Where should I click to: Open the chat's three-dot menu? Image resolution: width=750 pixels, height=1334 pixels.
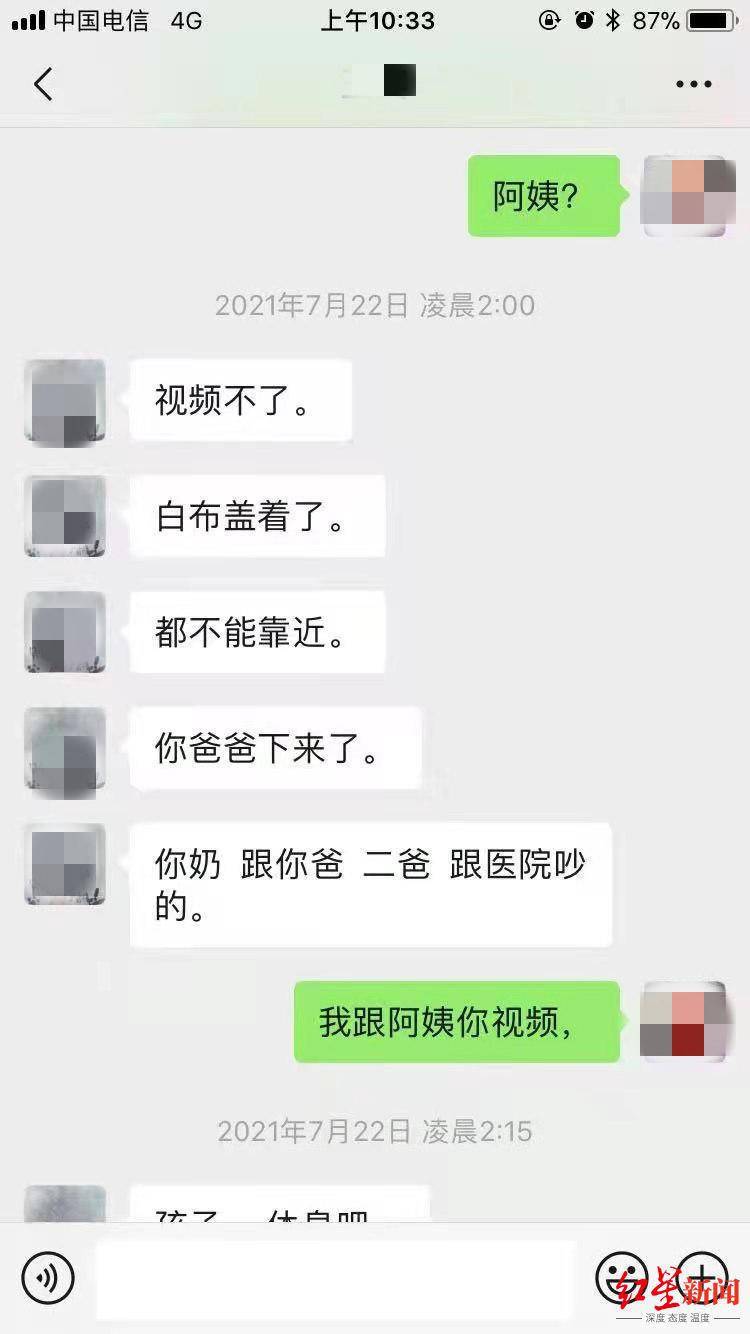693,84
